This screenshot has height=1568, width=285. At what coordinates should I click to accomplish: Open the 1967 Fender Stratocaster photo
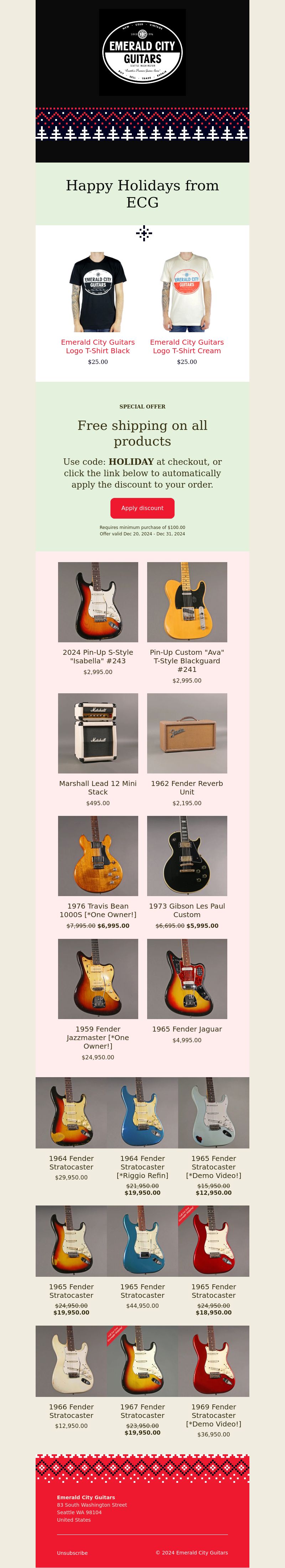click(x=142, y=1361)
